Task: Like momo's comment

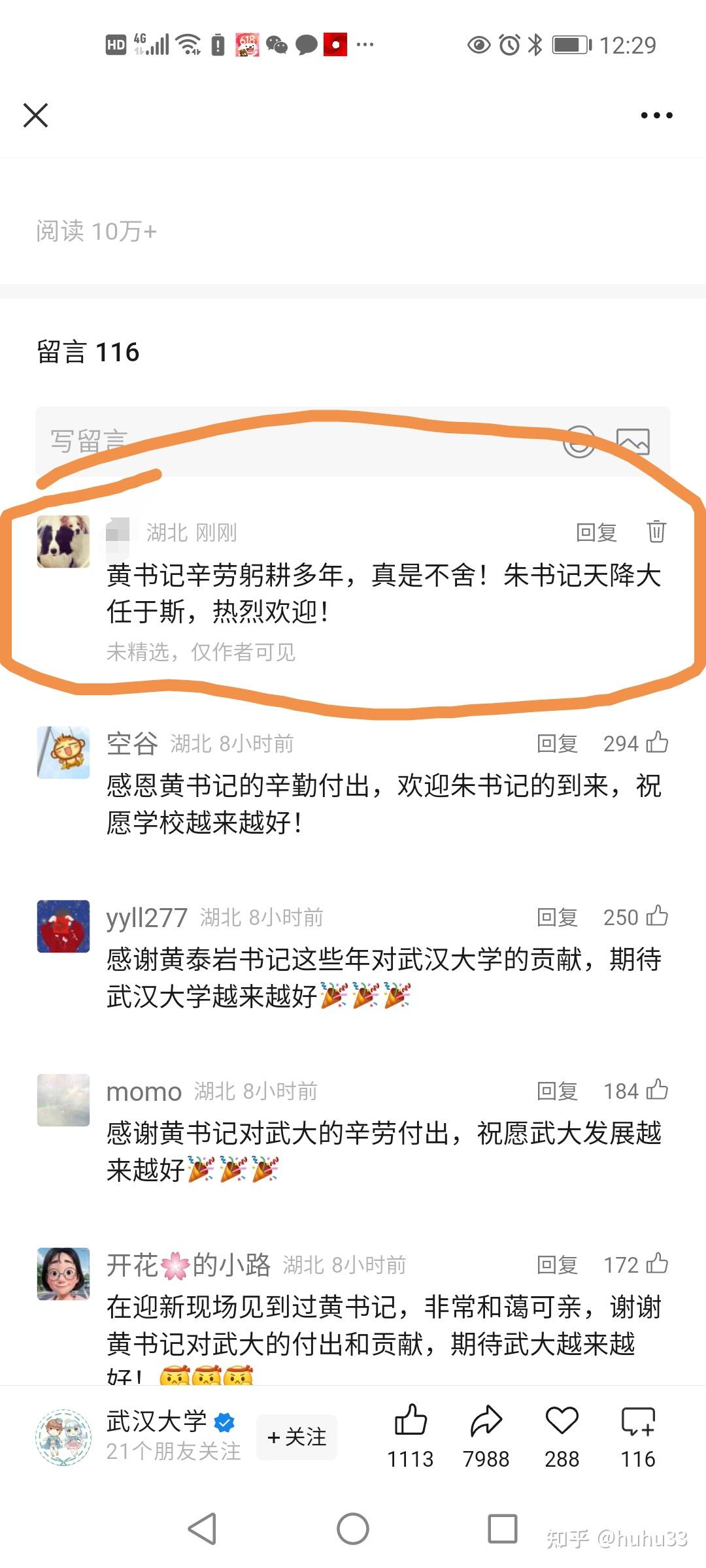Action: coord(657,1090)
